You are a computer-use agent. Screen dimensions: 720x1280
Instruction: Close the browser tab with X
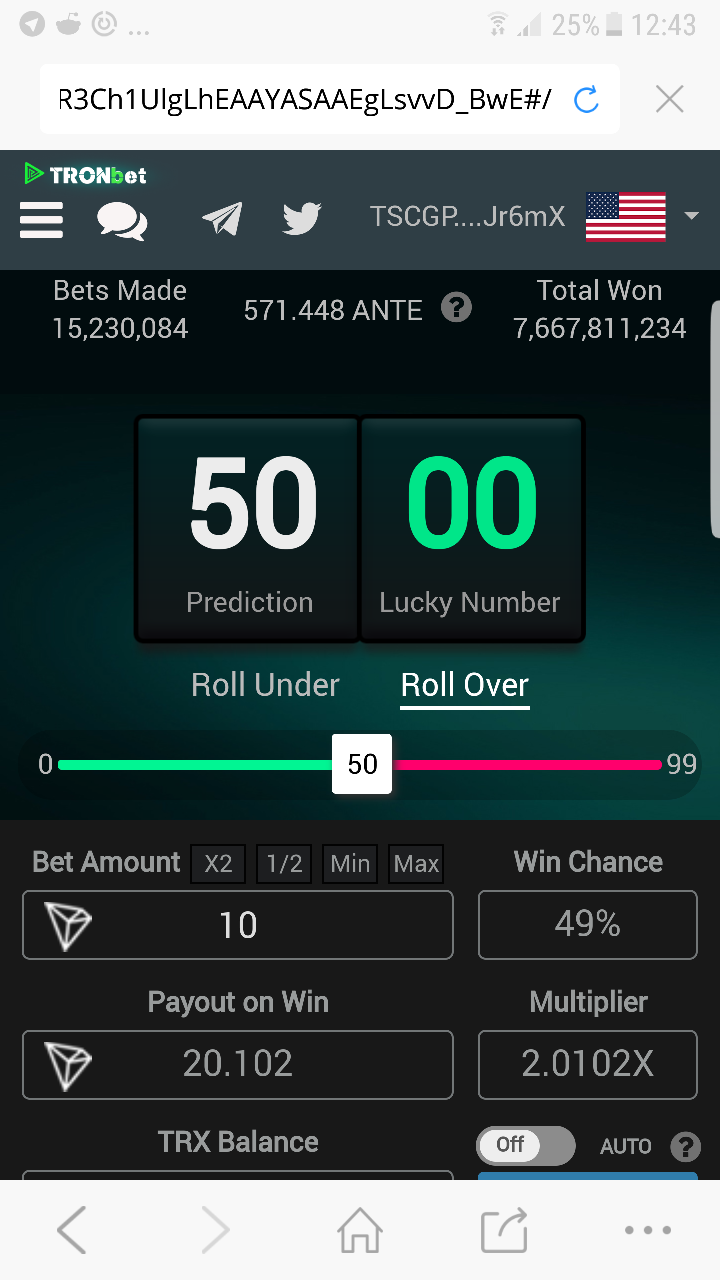click(x=669, y=99)
